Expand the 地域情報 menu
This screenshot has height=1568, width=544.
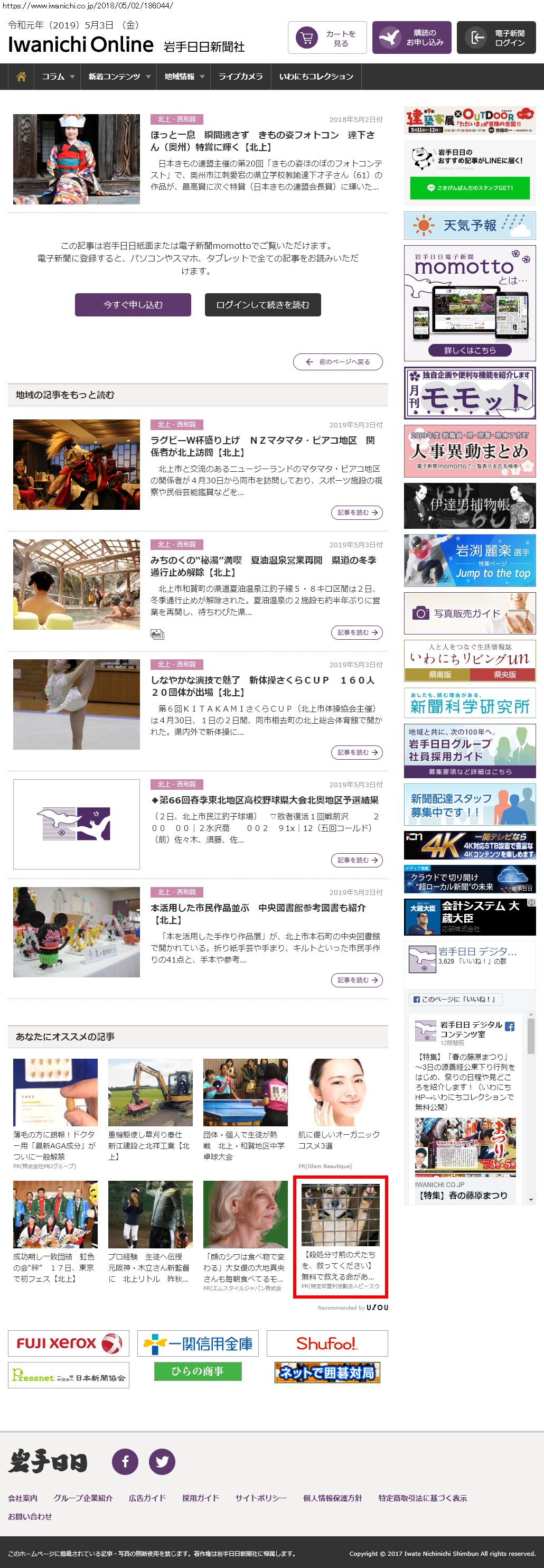coord(184,77)
